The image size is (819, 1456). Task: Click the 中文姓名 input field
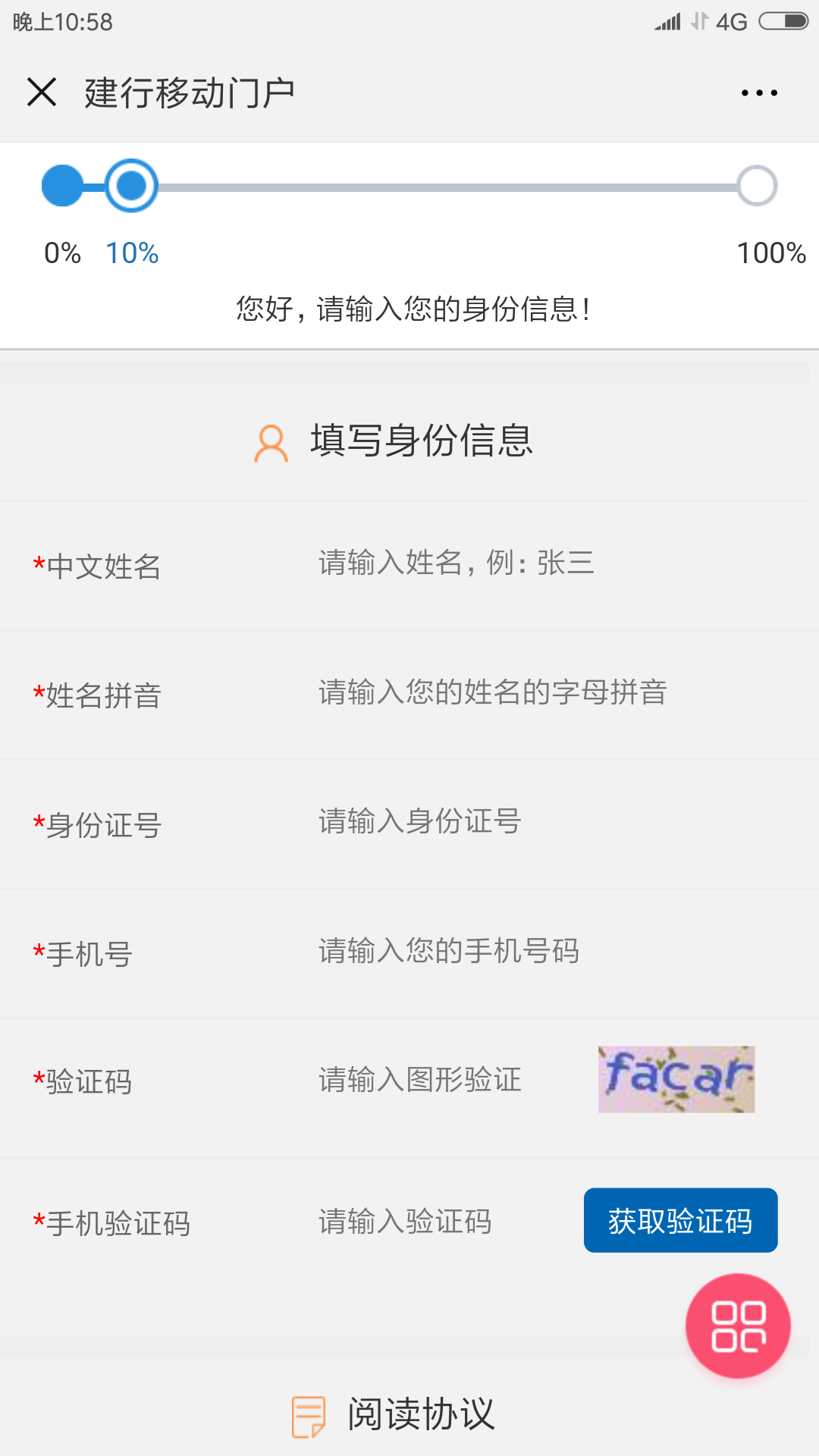click(x=455, y=563)
